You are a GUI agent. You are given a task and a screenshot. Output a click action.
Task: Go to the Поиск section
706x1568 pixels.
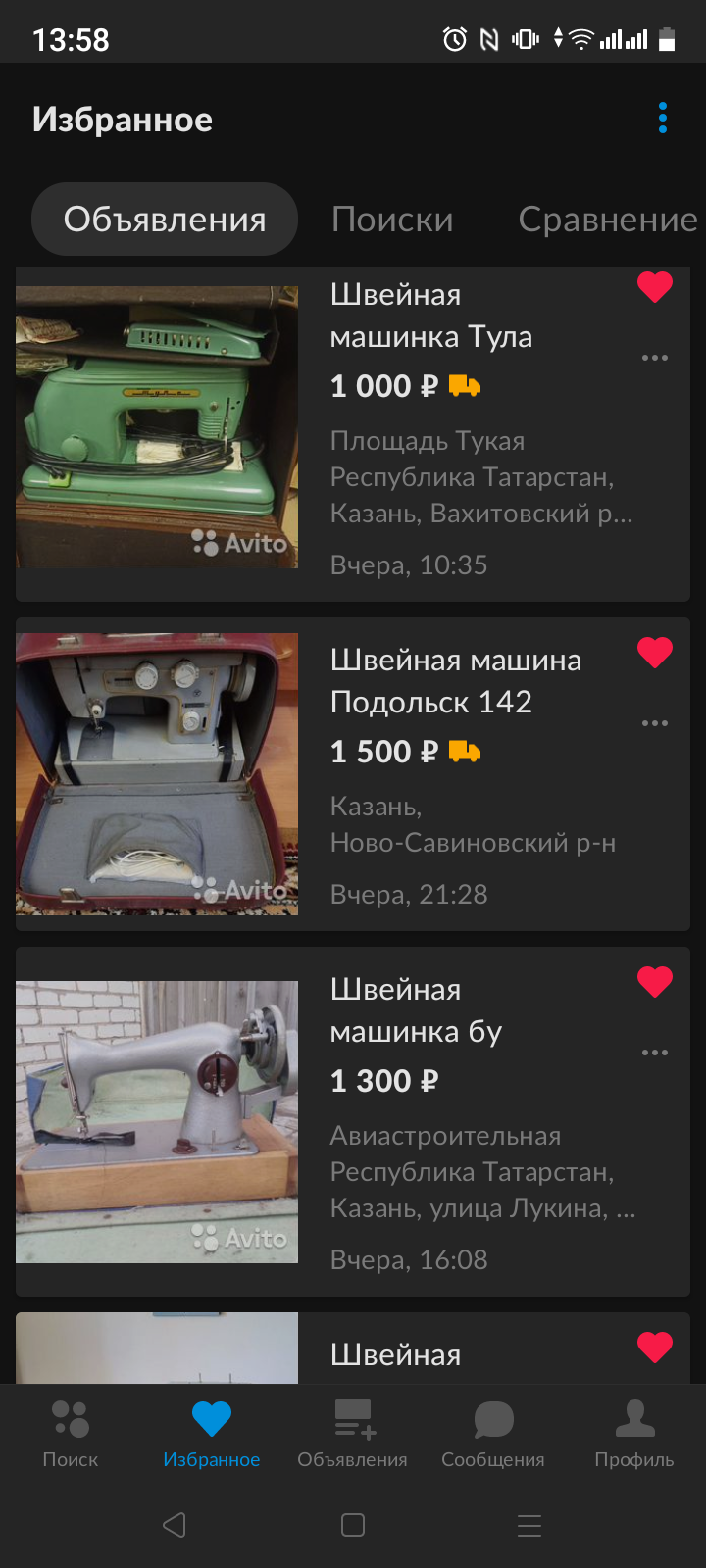pos(71,1433)
